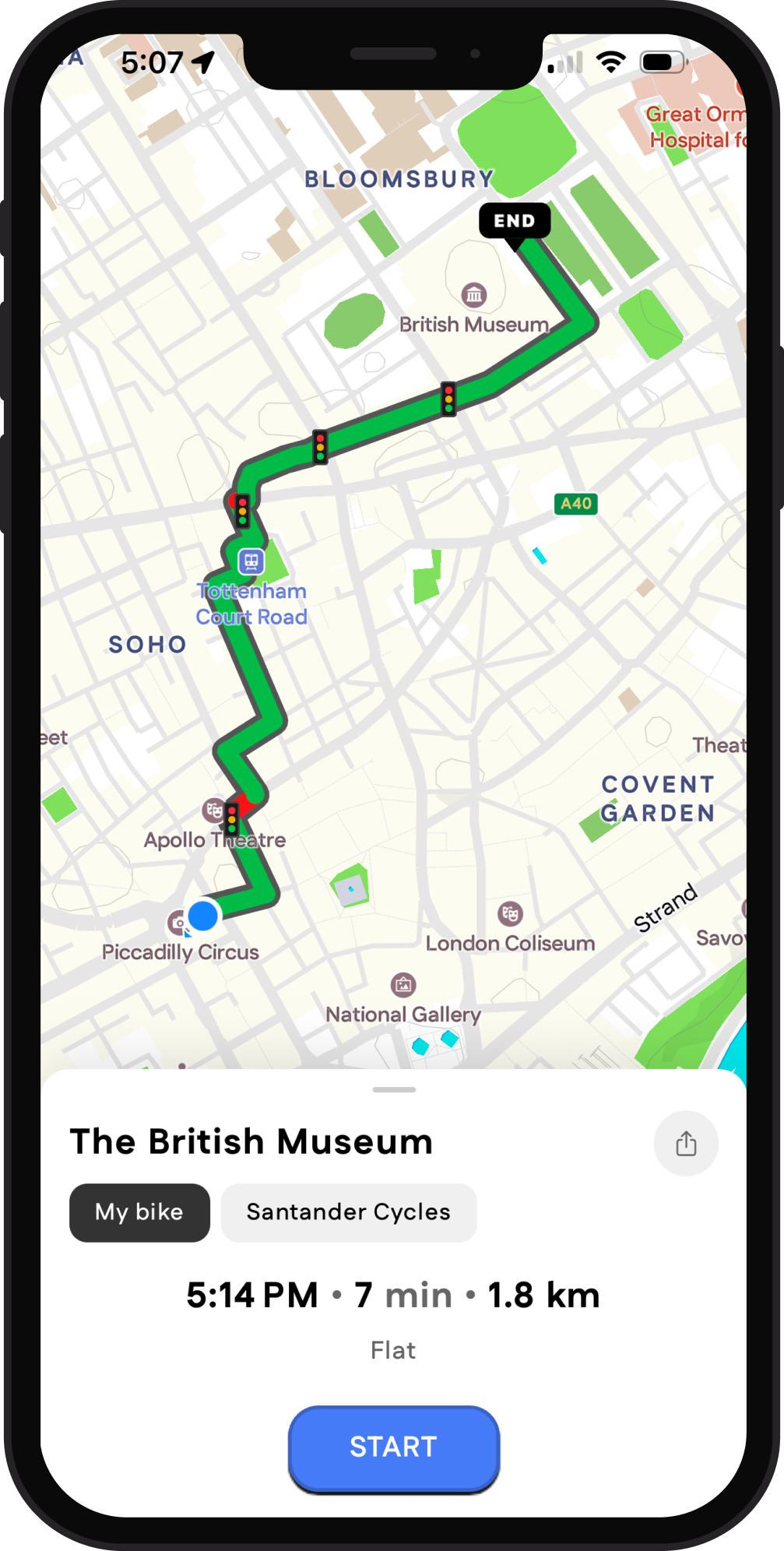The width and height of the screenshot is (784, 1551).
Task: Open Tottenham Court Road station marker
Action: point(251,561)
